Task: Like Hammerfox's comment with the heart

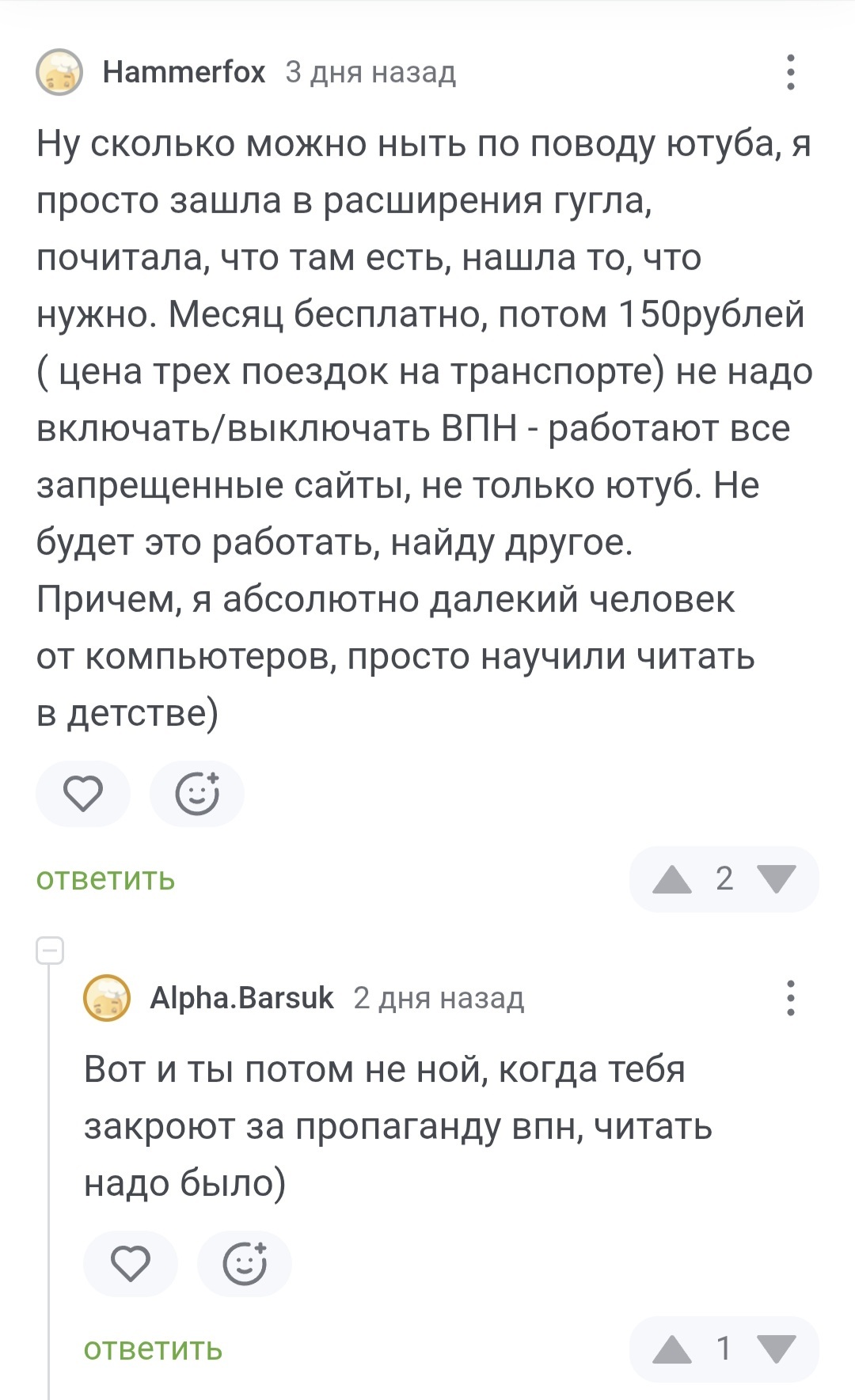Action: 83,794
